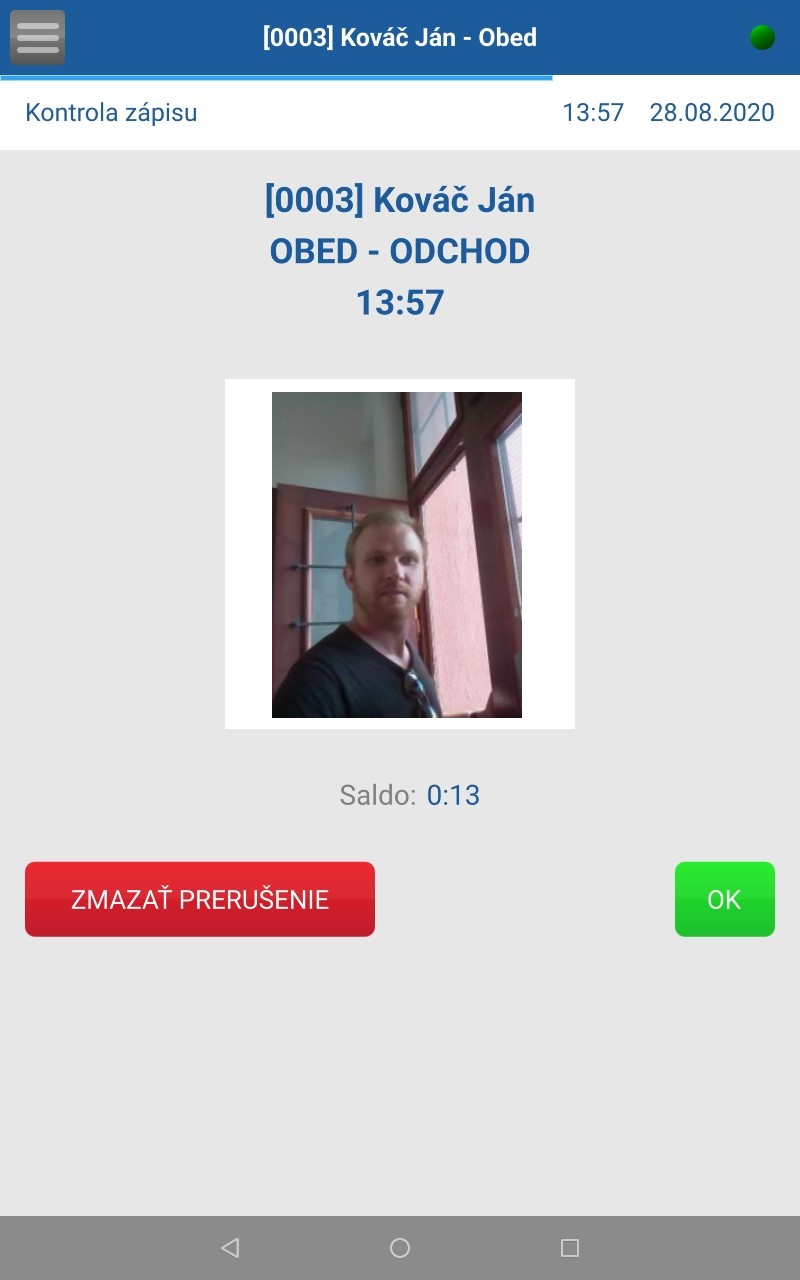Screen dimensions: 800x1280
Task: Open the hamburger menu
Action: pyautogui.click(x=38, y=38)
